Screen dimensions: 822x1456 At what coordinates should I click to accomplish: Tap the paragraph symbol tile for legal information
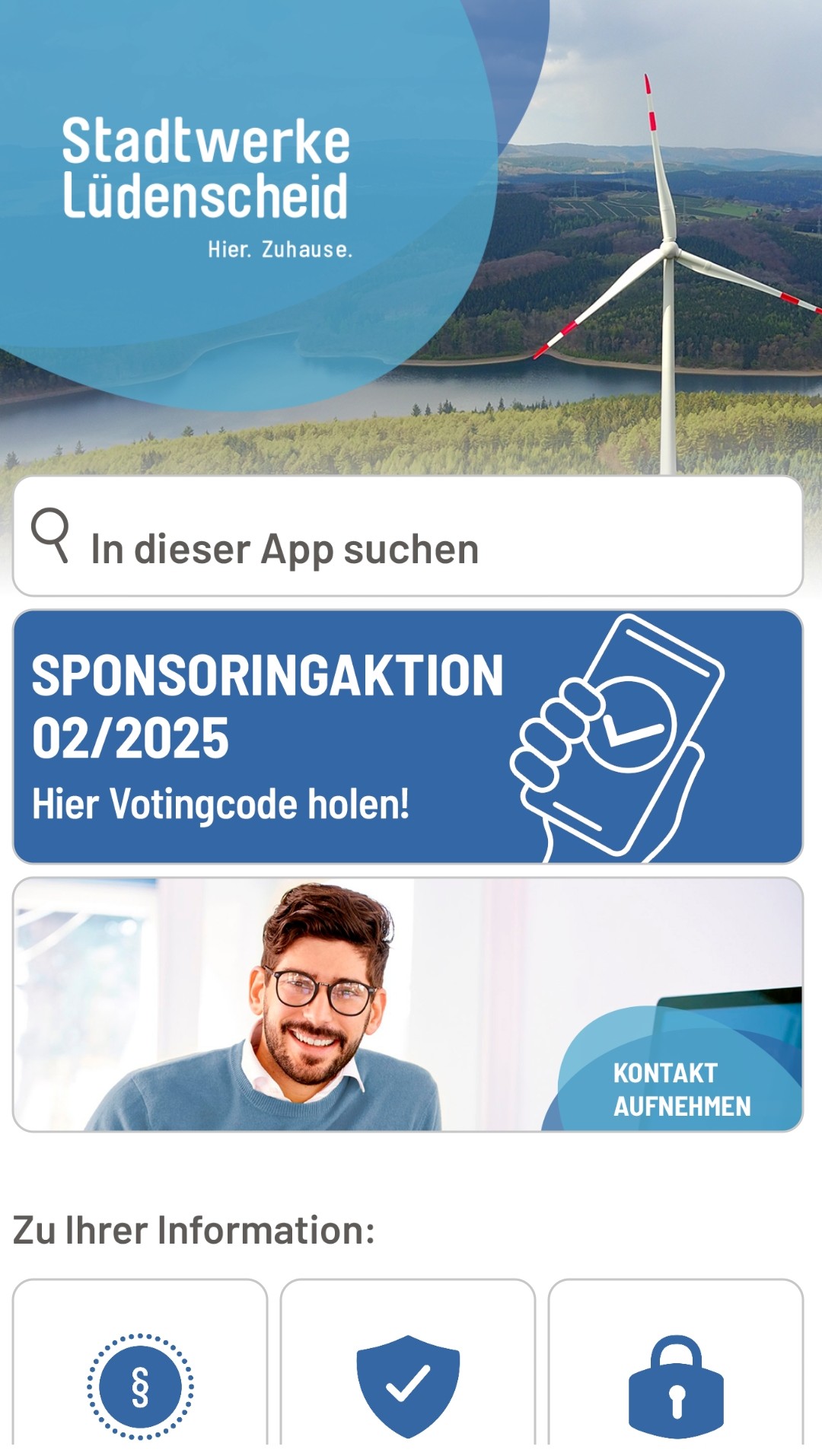tap(138, 1385)
